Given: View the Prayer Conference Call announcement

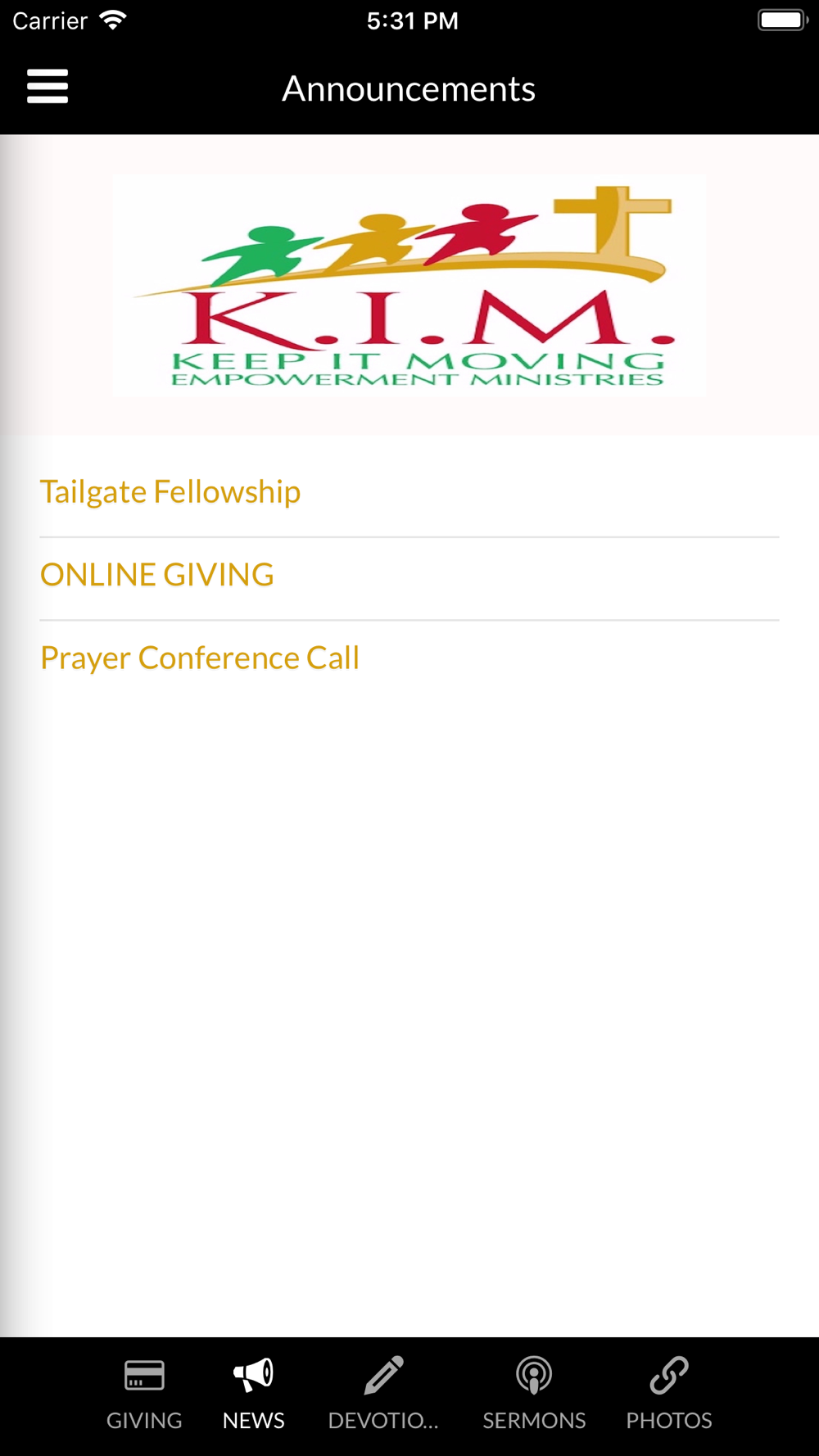Looking at the screenshot, I should (x=409, y=658).
